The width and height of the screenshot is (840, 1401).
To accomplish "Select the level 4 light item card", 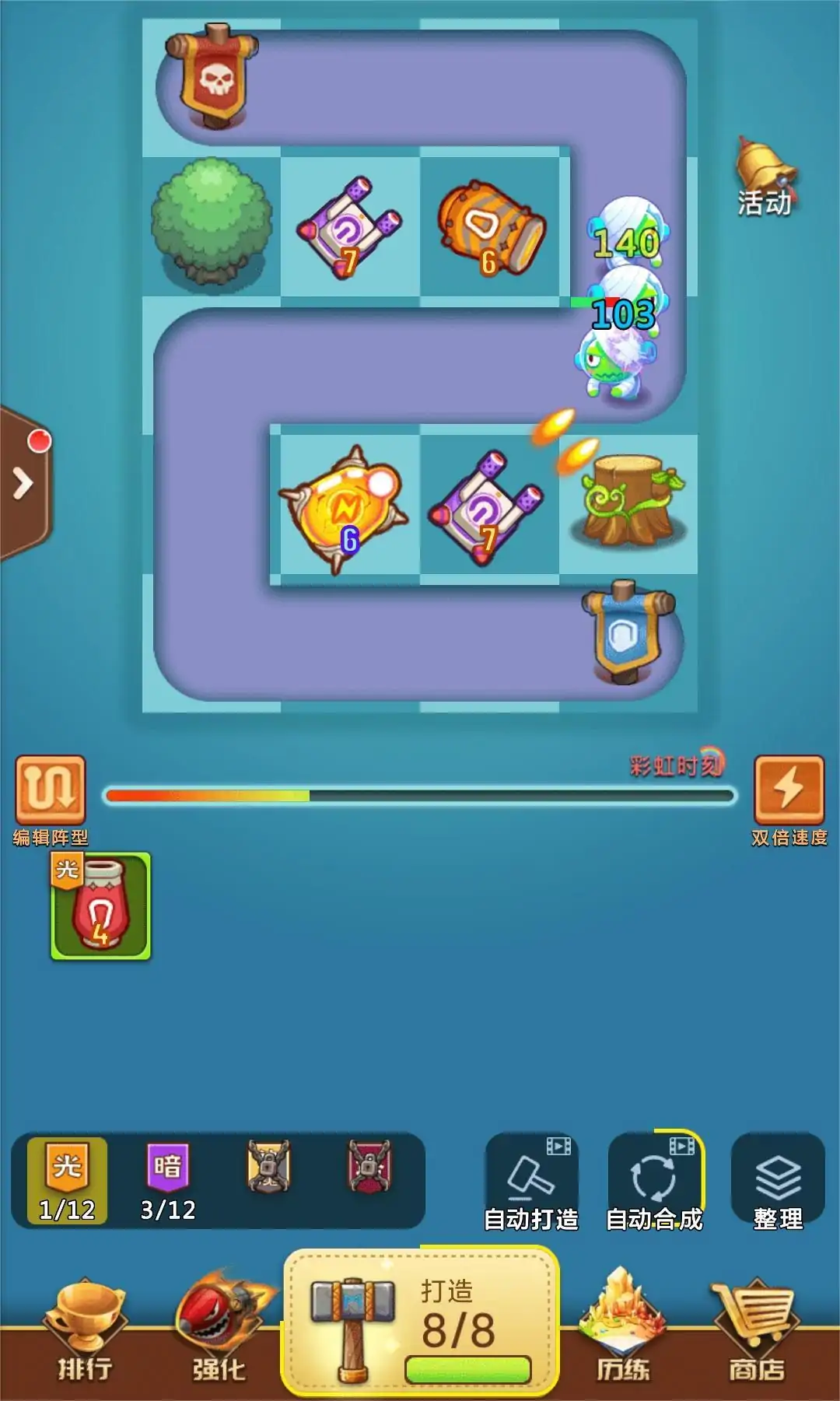I will (100, 906).
